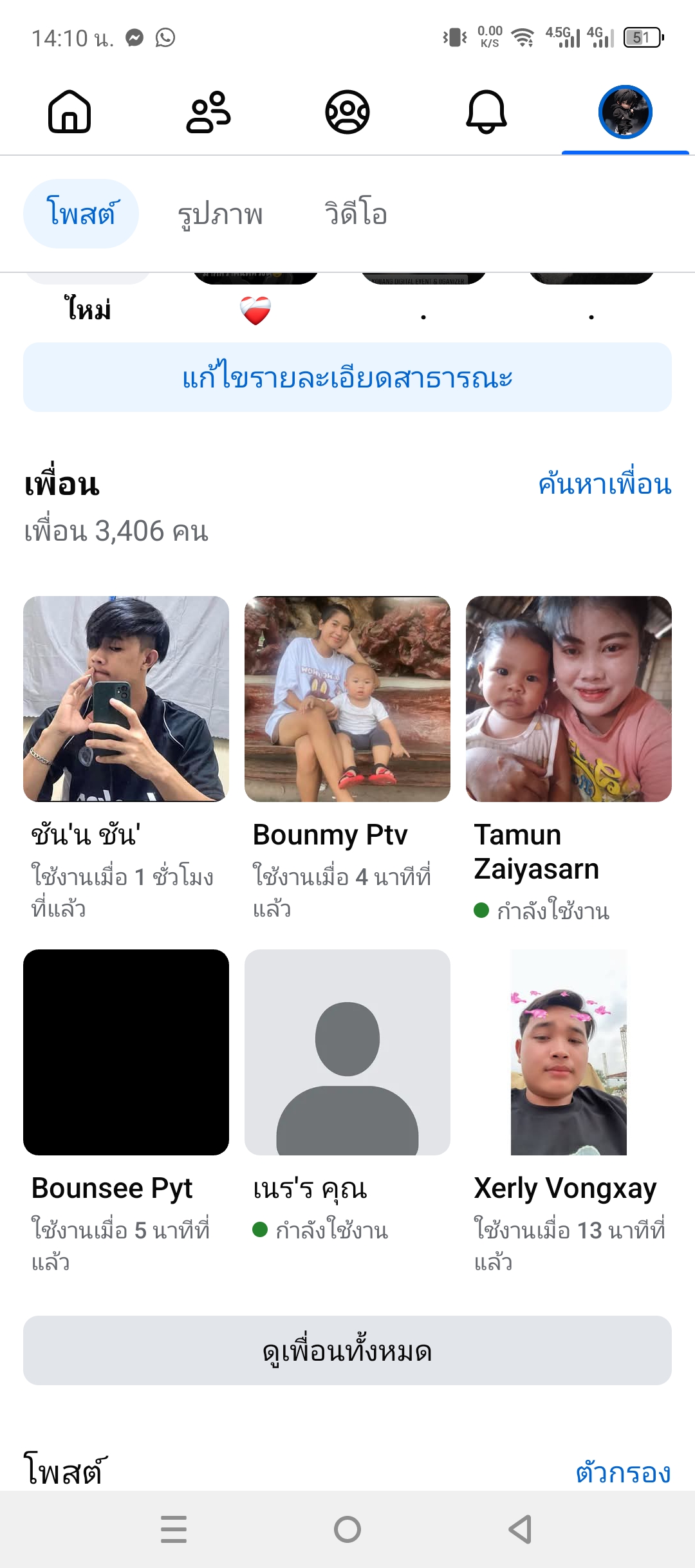695x1568 pixels.
Task: Go to the Facebook home feed icon
Action: 69,112
